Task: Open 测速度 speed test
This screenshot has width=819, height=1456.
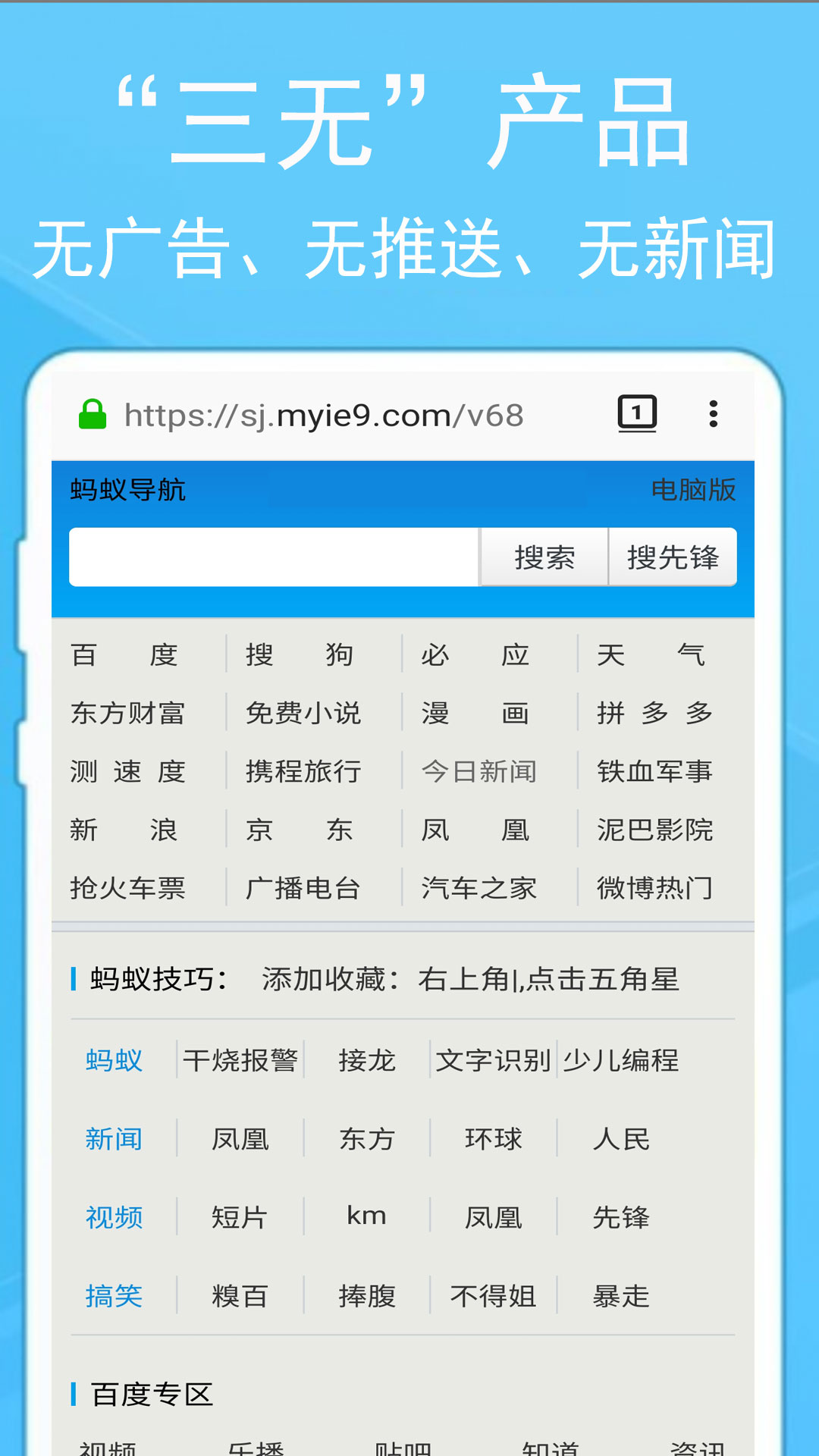Action: (x=127, y=771)
